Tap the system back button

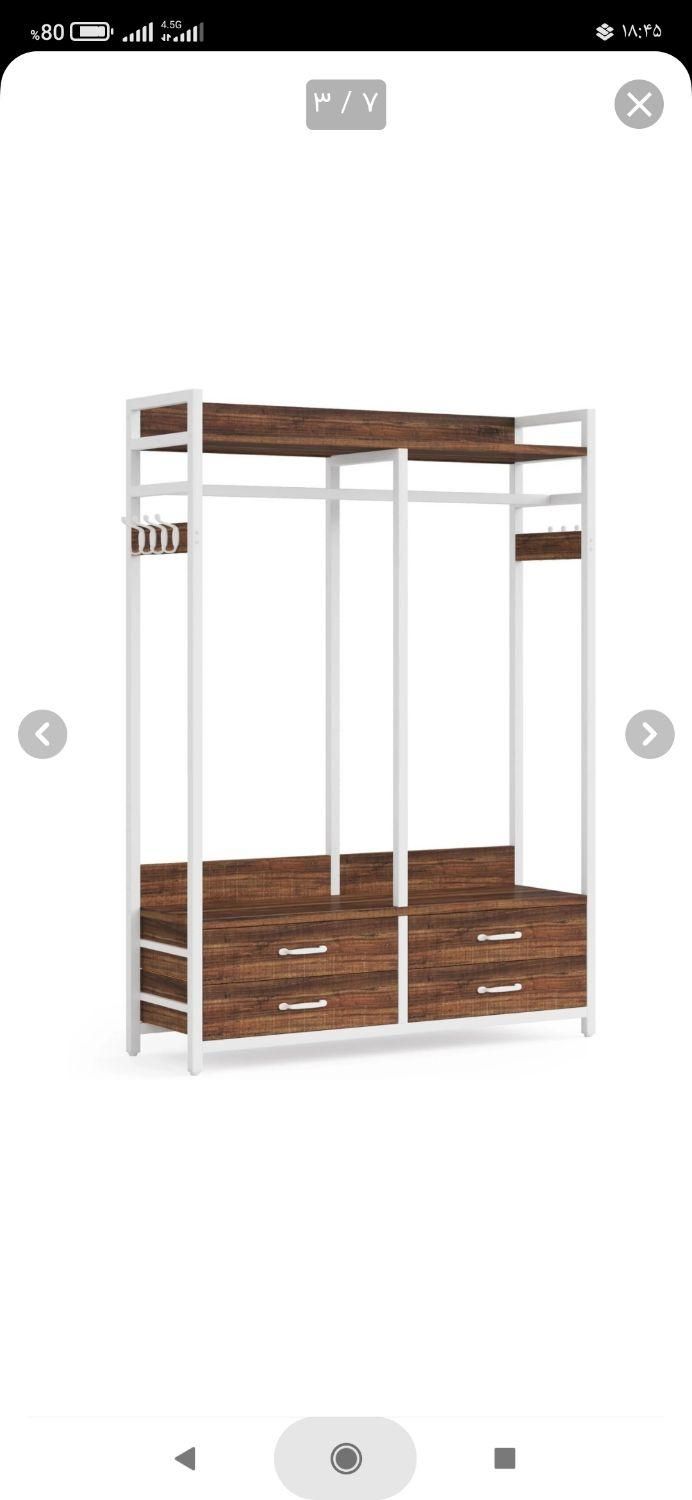click(x=185, y=1458)
